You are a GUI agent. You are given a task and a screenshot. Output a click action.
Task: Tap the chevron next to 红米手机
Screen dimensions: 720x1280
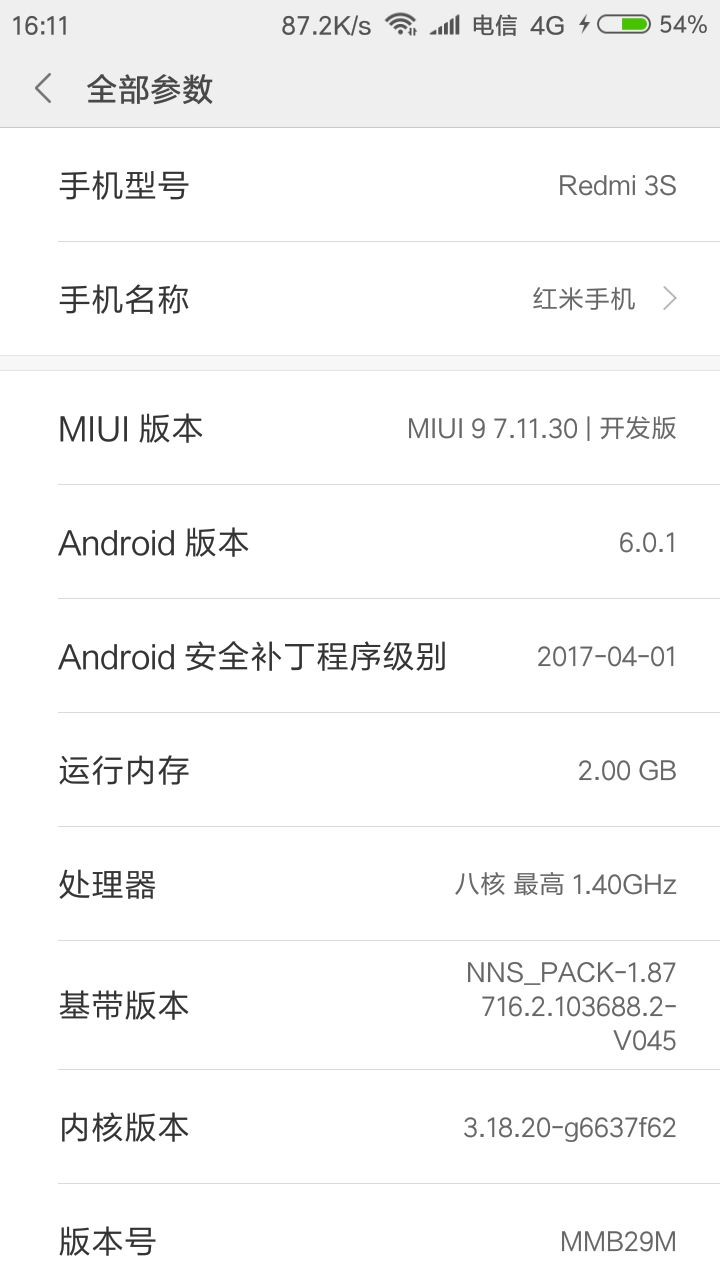pyautogui.click(x=668, y=298)
